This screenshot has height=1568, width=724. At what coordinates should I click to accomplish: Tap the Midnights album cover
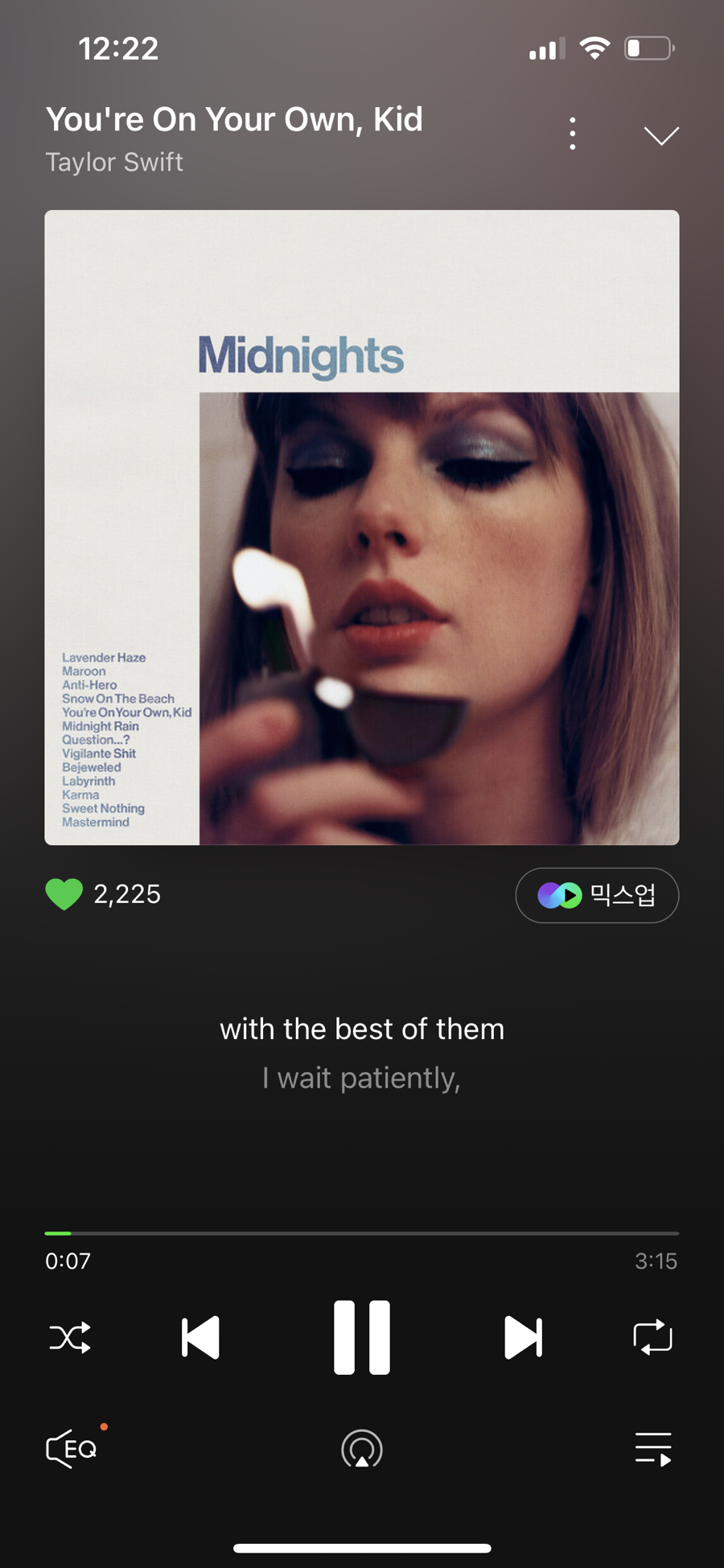point(362,527)
